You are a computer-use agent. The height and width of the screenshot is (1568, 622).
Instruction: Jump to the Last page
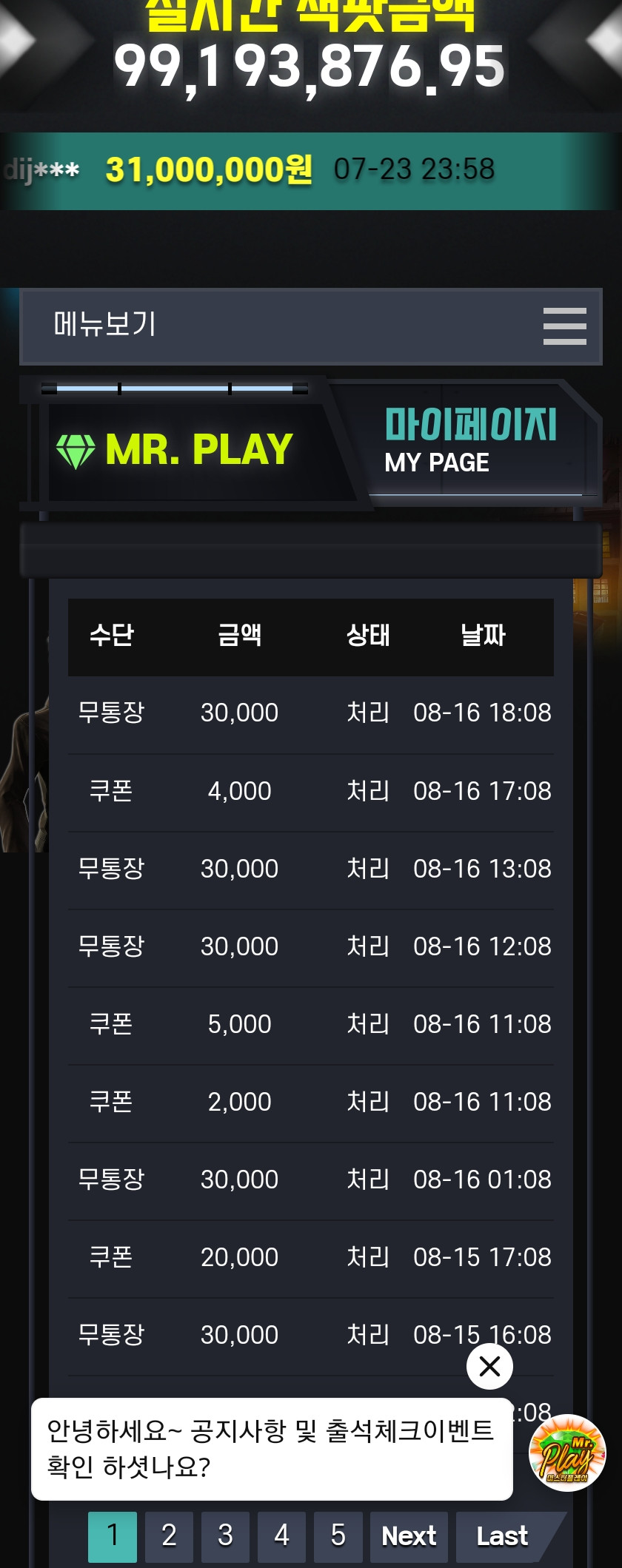503,1535
